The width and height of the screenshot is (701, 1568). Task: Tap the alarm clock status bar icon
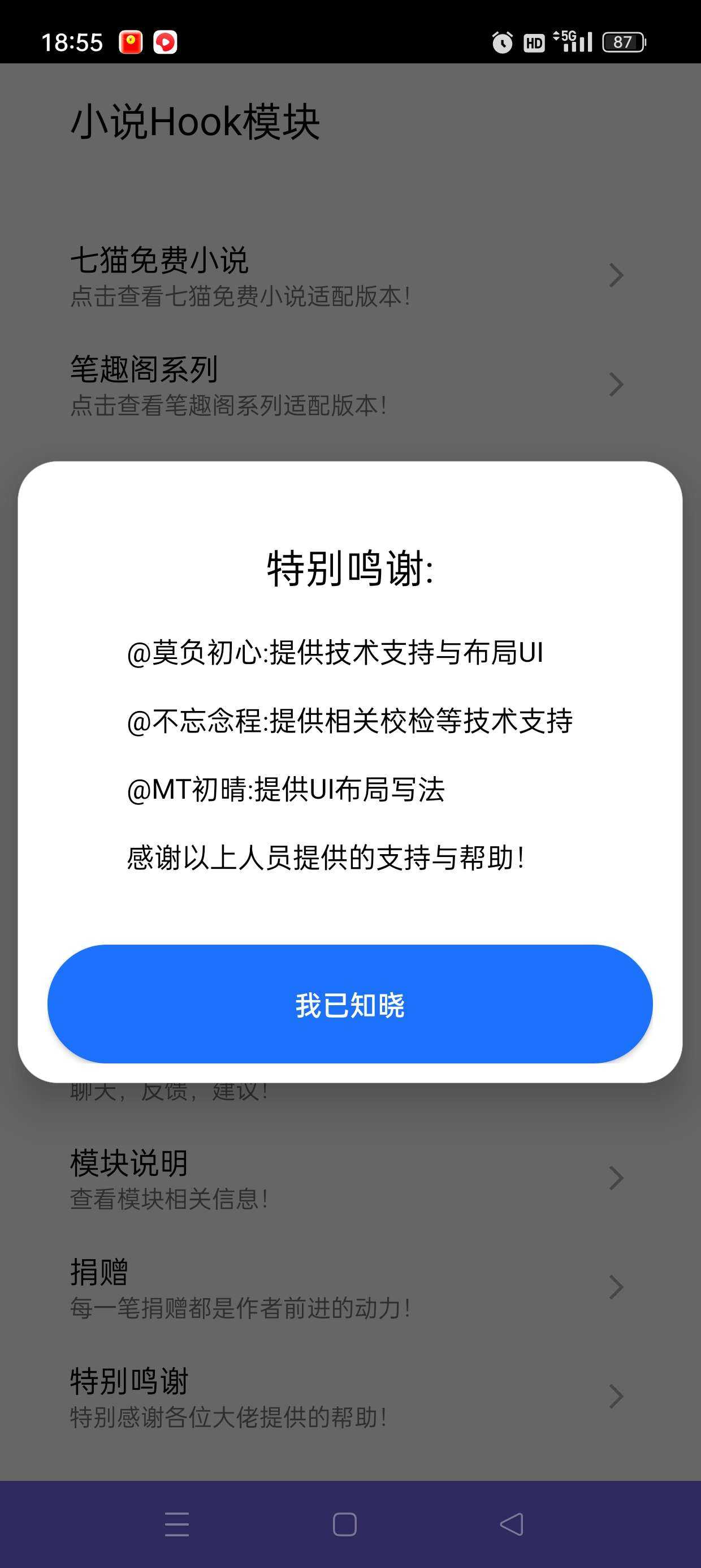504,41
